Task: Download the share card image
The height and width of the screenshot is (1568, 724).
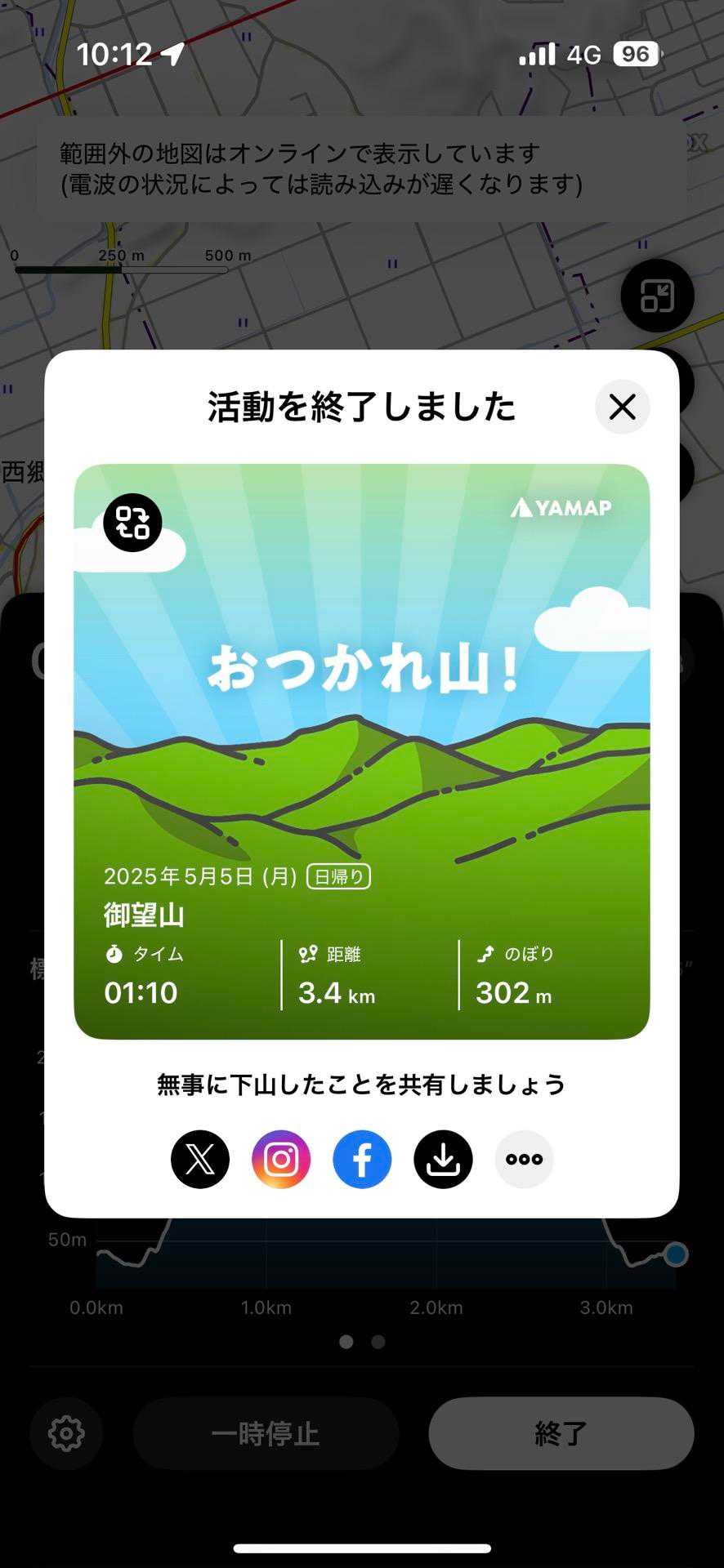Action: [x=443, y=1159]
